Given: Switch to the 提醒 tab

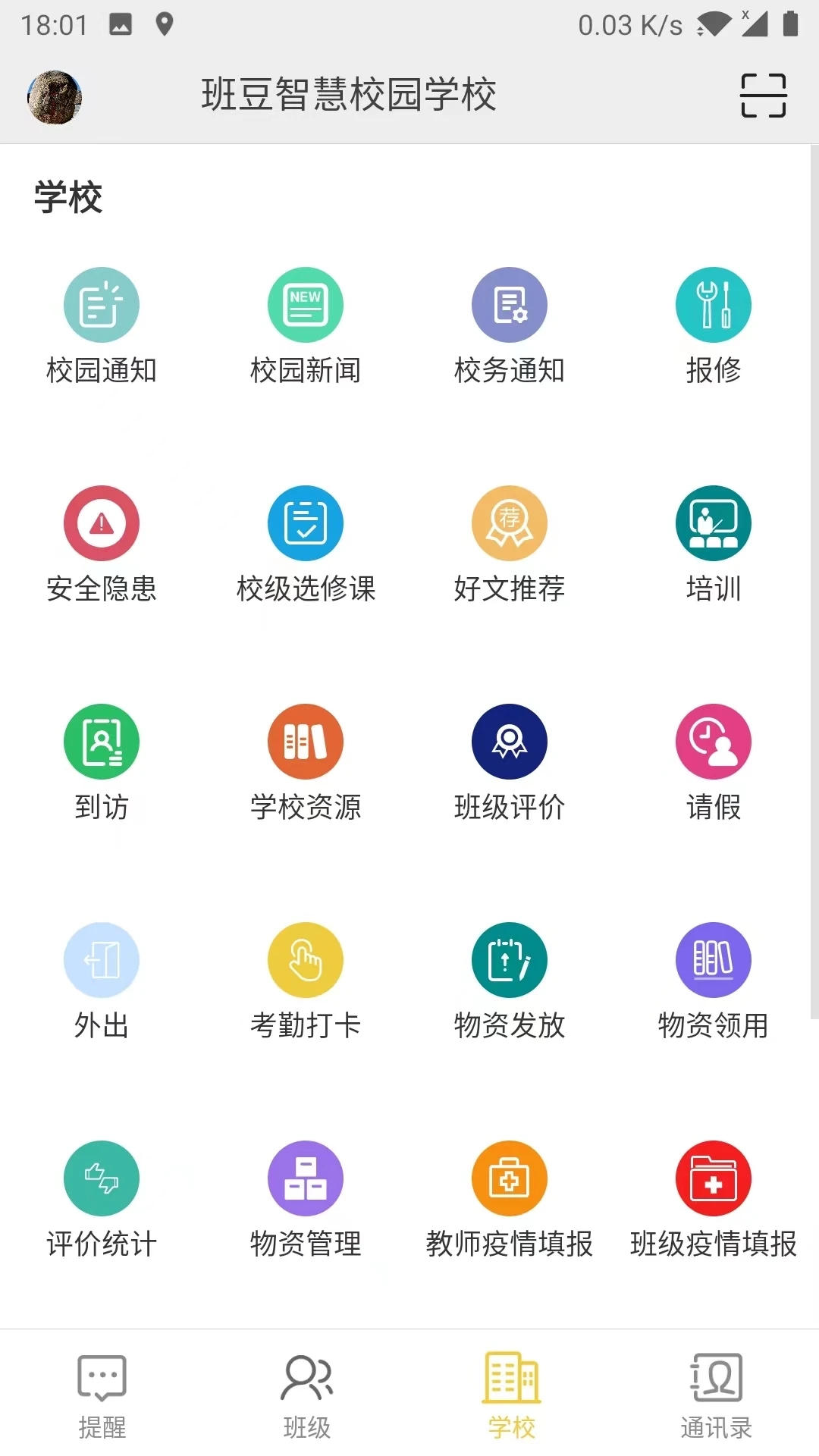Looking at the screenshot, I should tap(102, 1395).
